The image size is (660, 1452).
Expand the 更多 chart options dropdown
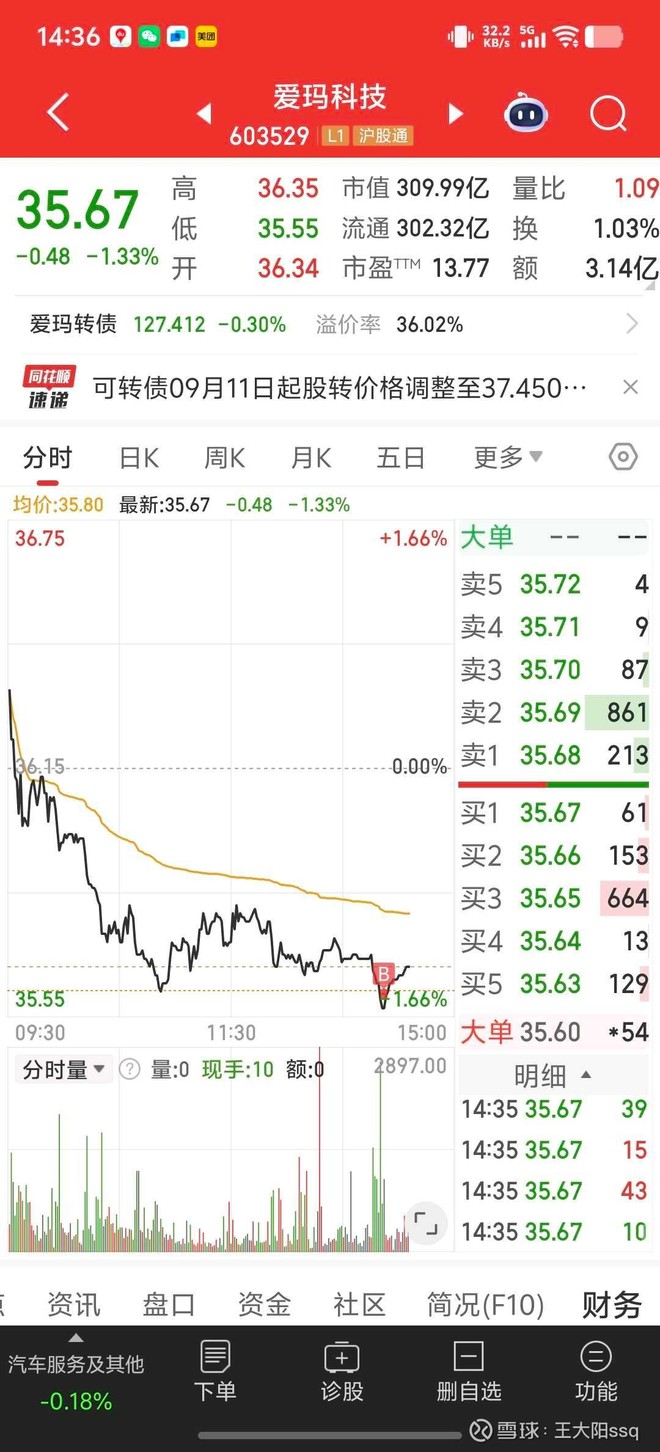[x=507, y=458]
